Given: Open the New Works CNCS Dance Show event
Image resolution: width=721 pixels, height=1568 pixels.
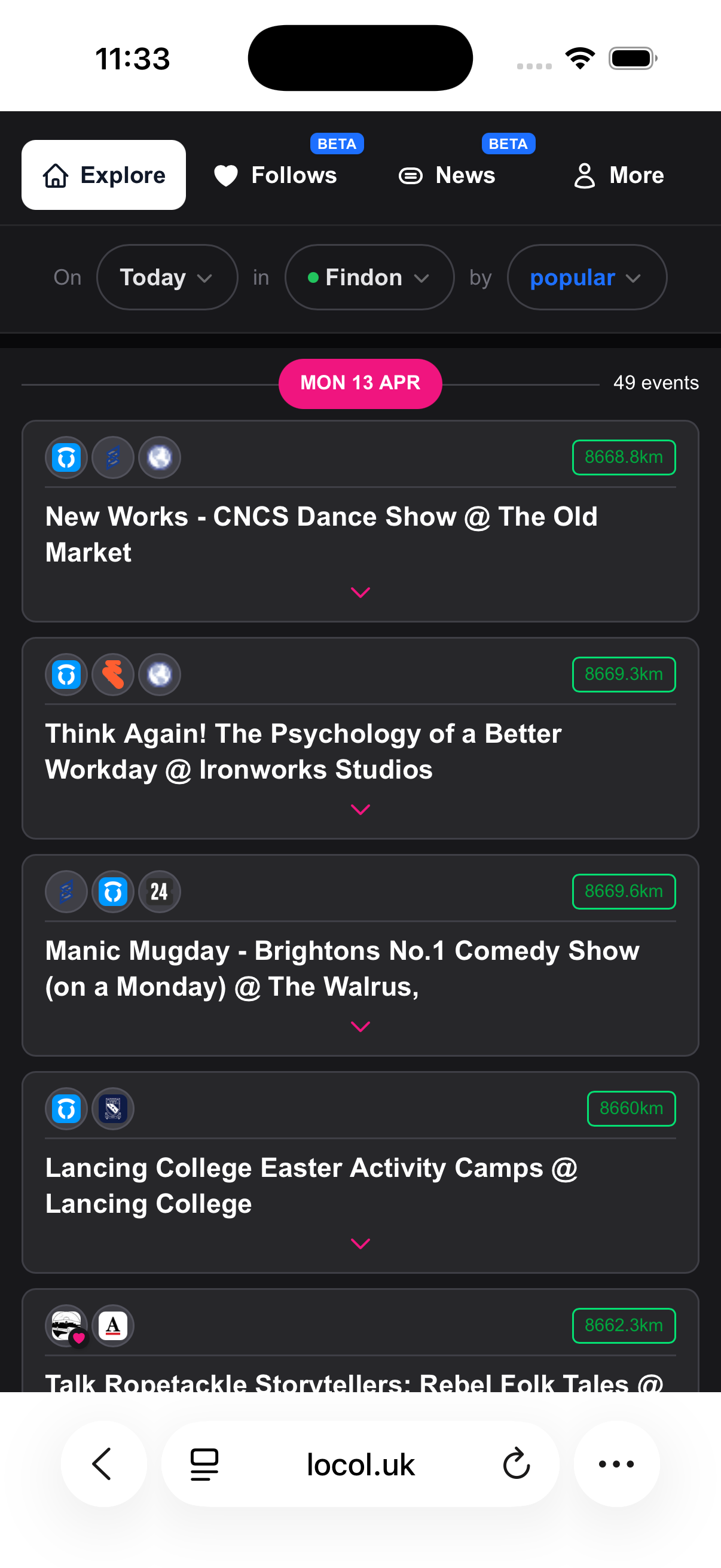Looking at the screenshot, I should click(x=321, y=534).
